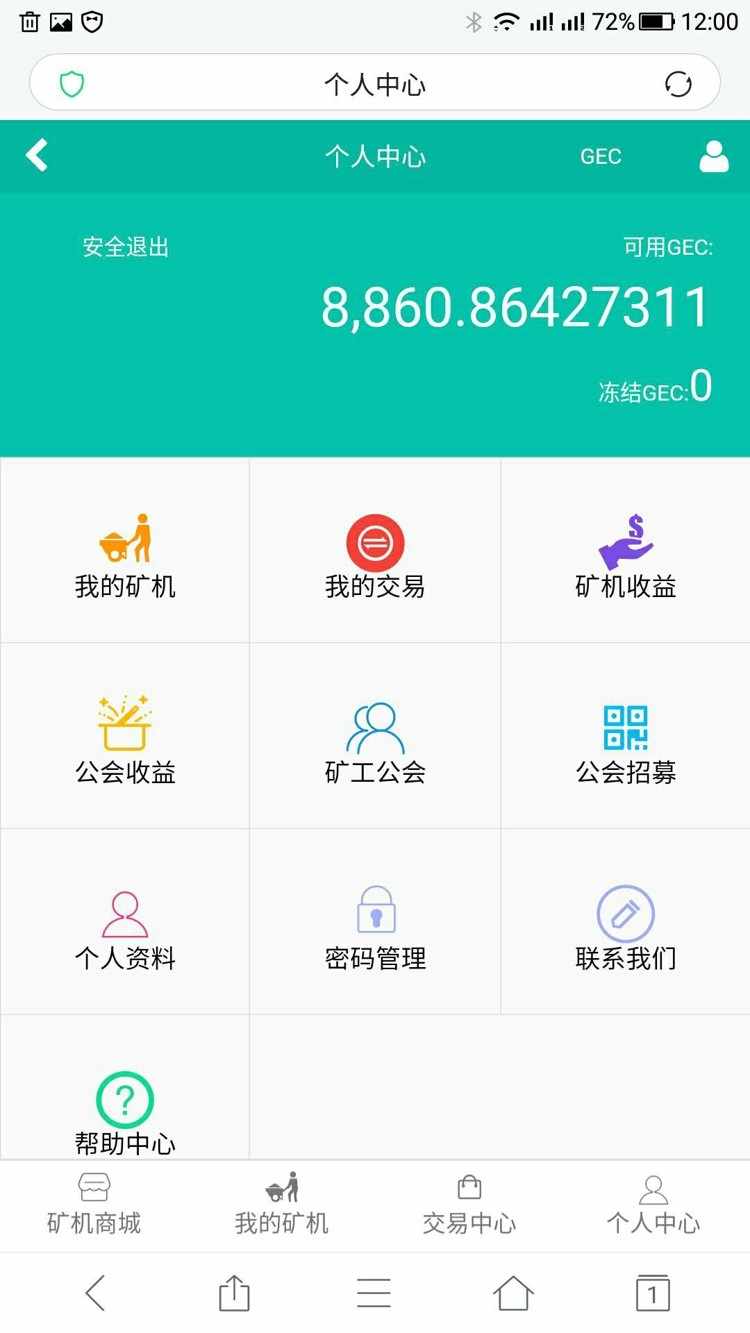Tap the 个人中心 address bar field
The height and width of the screenshot is (1333, 750).
coord(374,84)
